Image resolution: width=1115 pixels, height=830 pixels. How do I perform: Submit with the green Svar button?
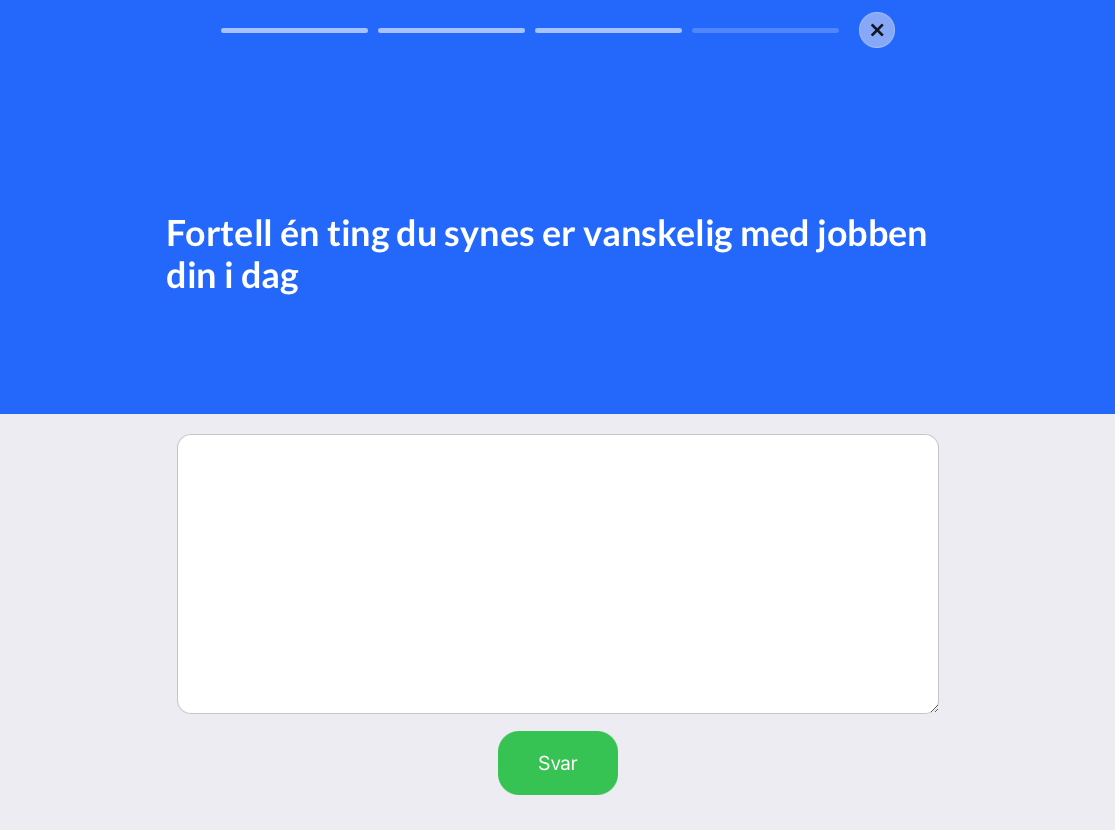pos(557,763)
